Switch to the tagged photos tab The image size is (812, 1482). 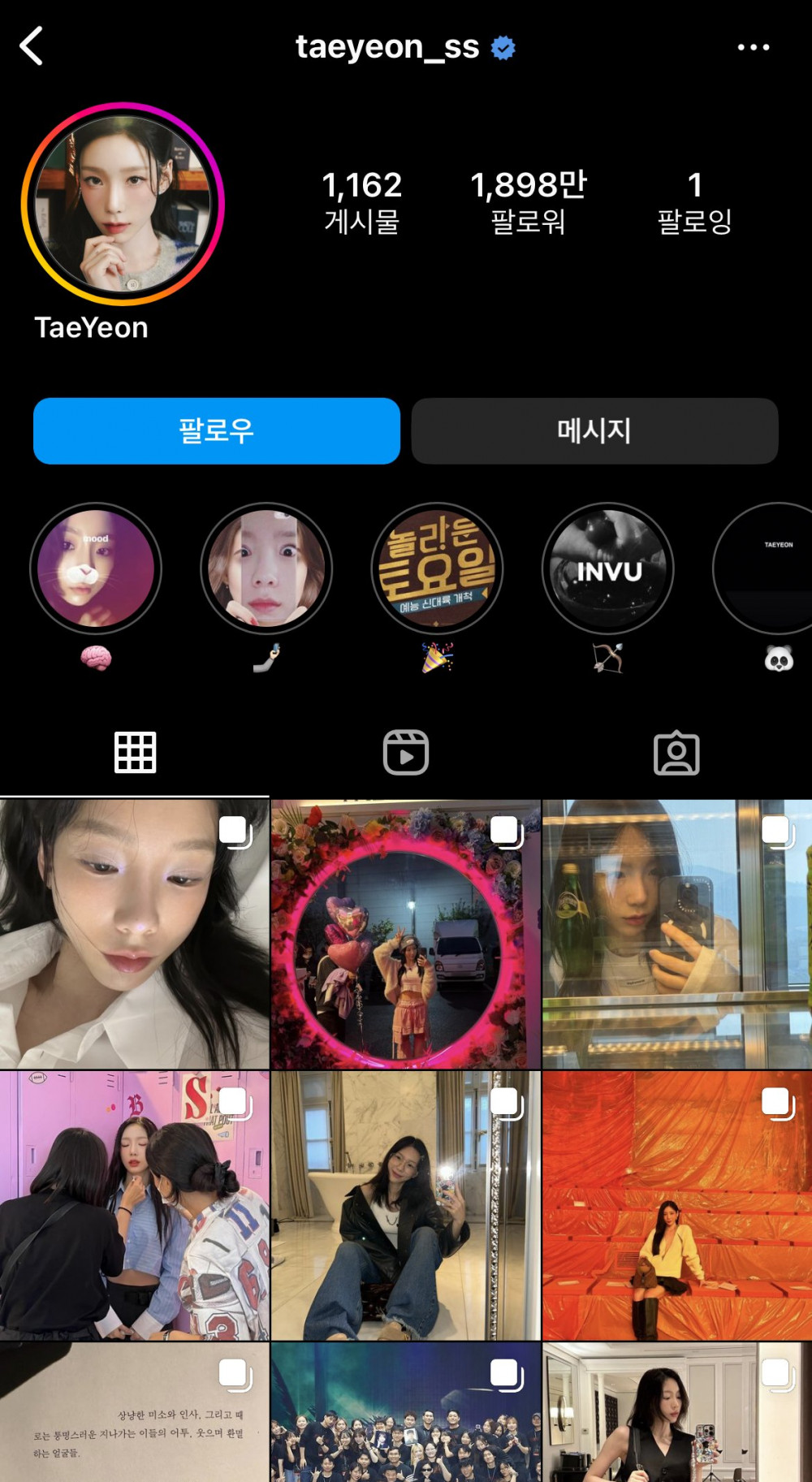click(x=676, y=753)
